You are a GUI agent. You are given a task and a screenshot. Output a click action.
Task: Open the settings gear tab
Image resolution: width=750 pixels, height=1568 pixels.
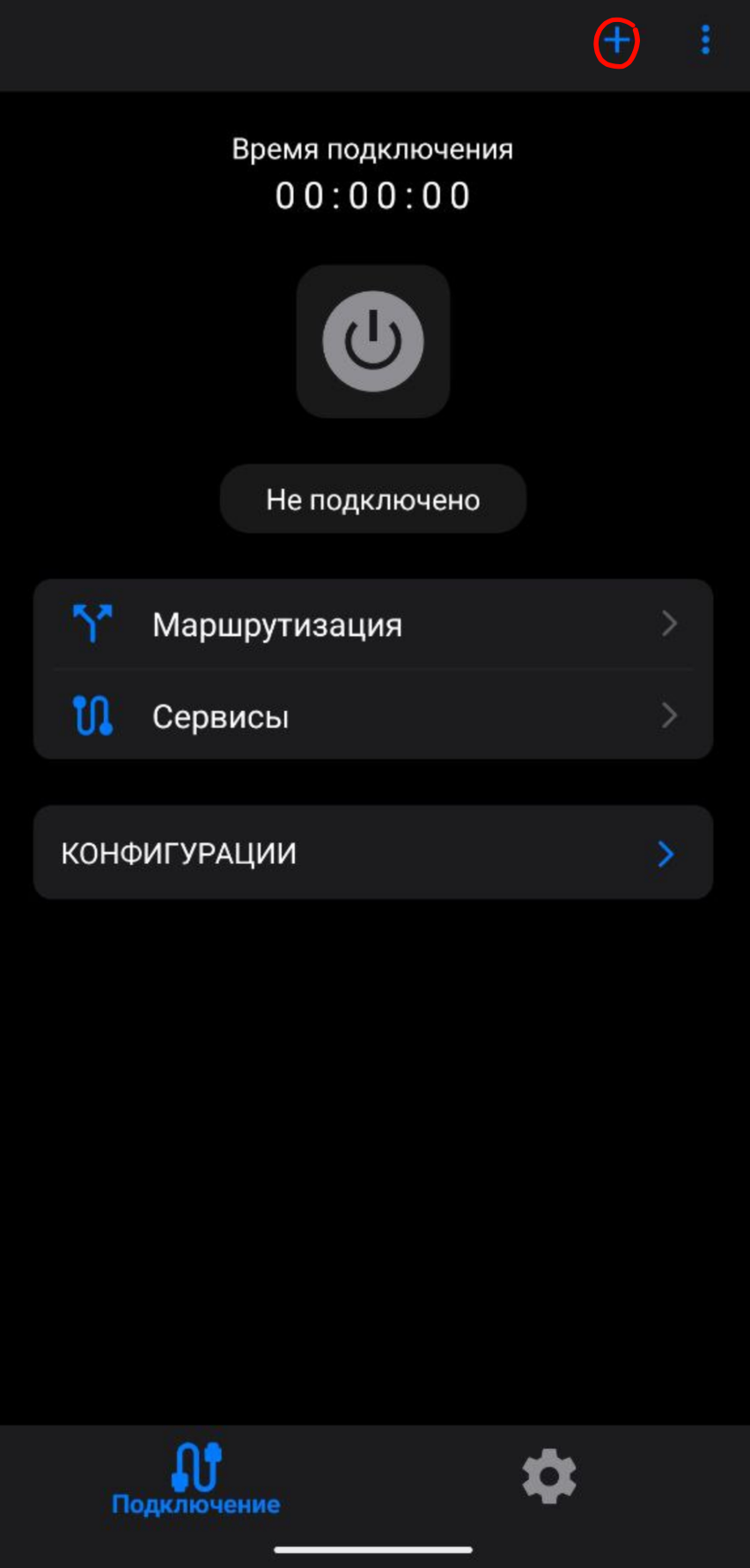pyautogui.click(x=549, y=1476)
